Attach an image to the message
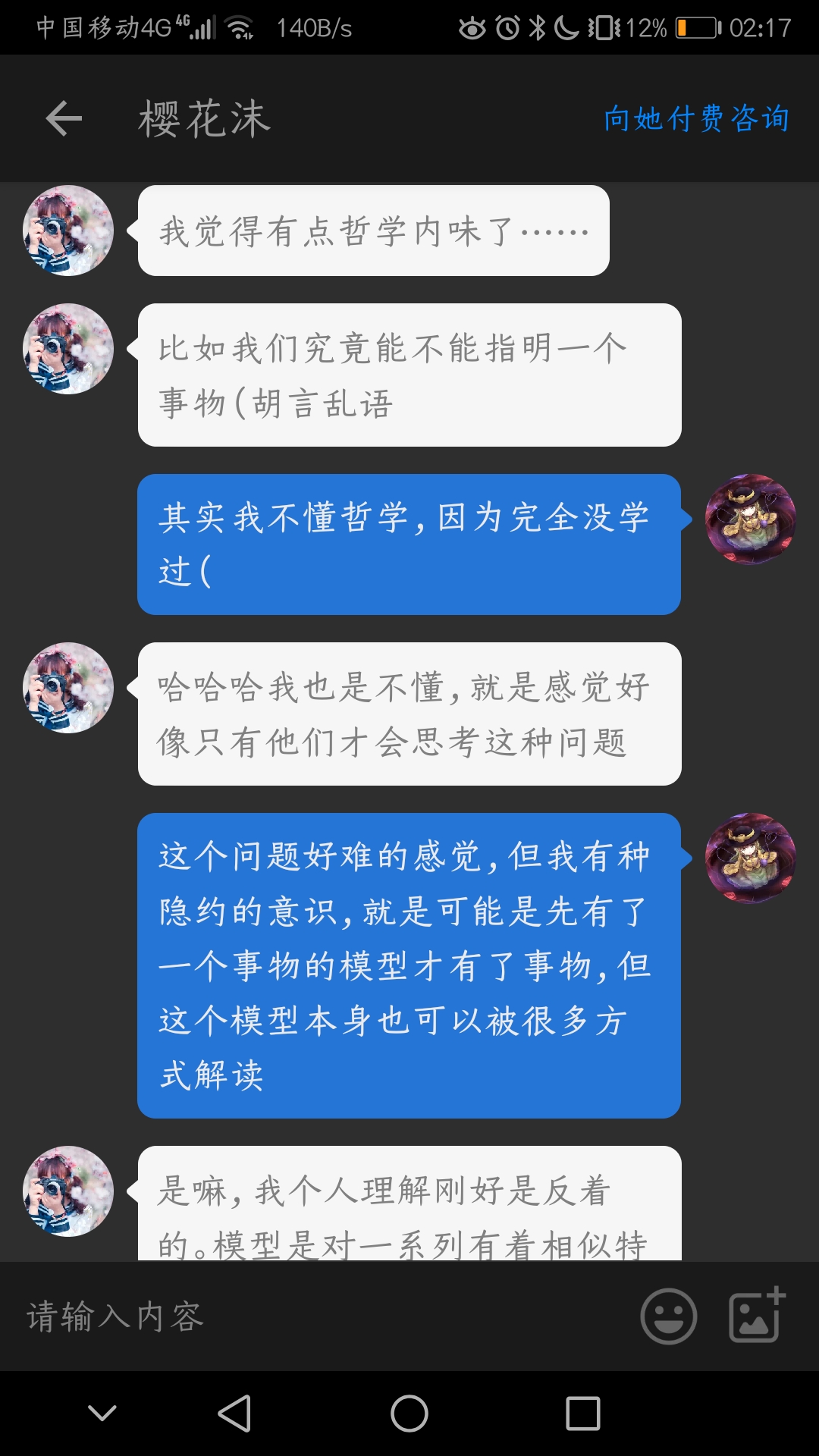The image size is (819, 1456). (756, 1316)
